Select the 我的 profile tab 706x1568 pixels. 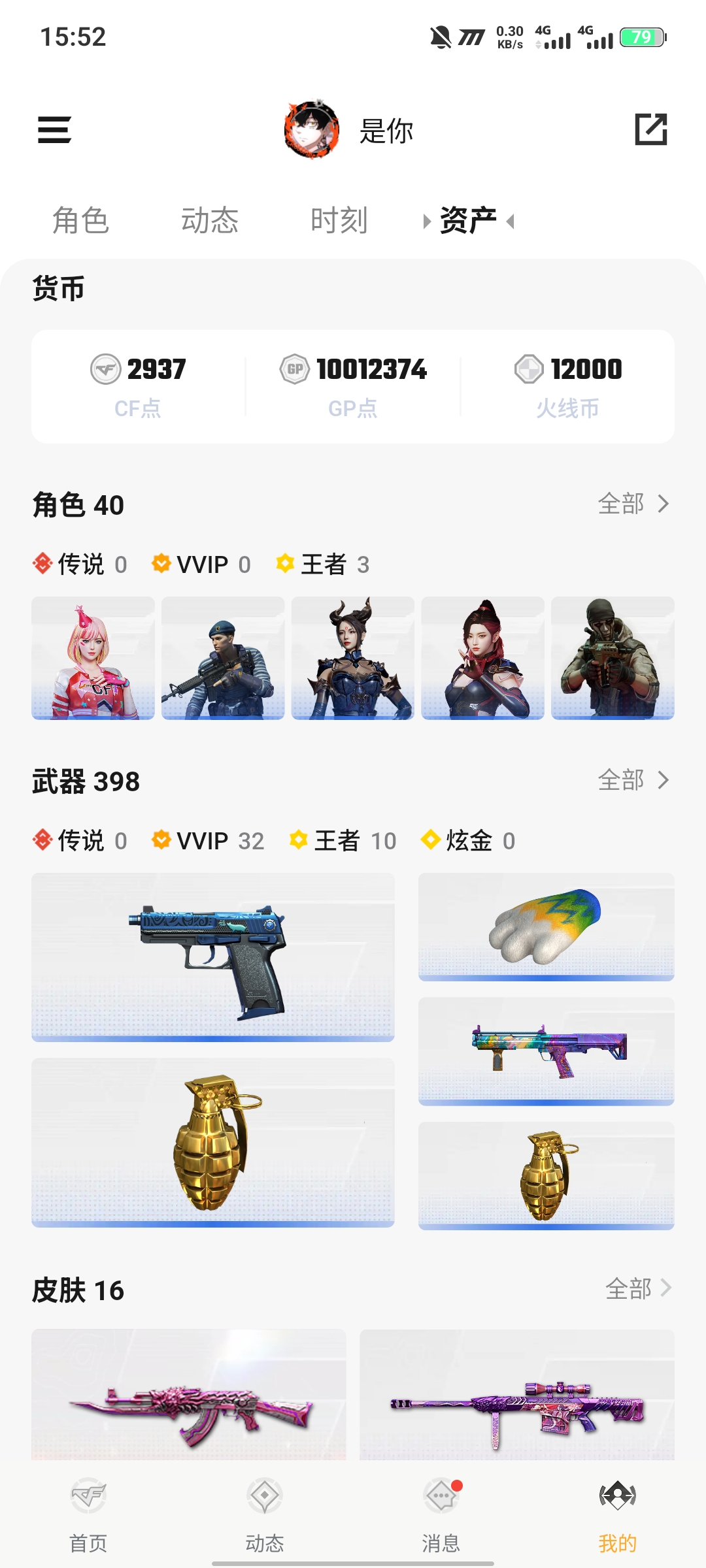(x=617, y=1514)
